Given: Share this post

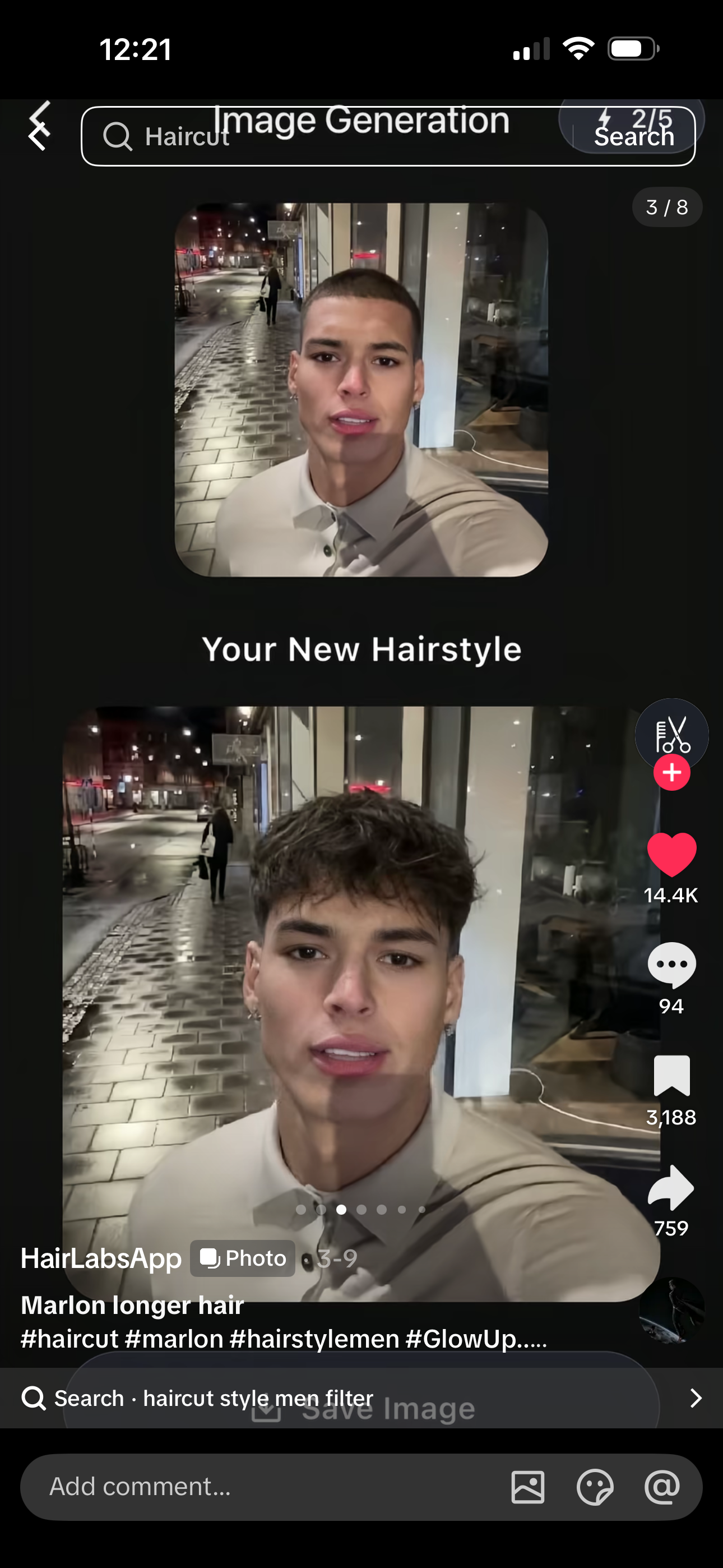Looking at the screenshot, I should [x=671, y=1188].
